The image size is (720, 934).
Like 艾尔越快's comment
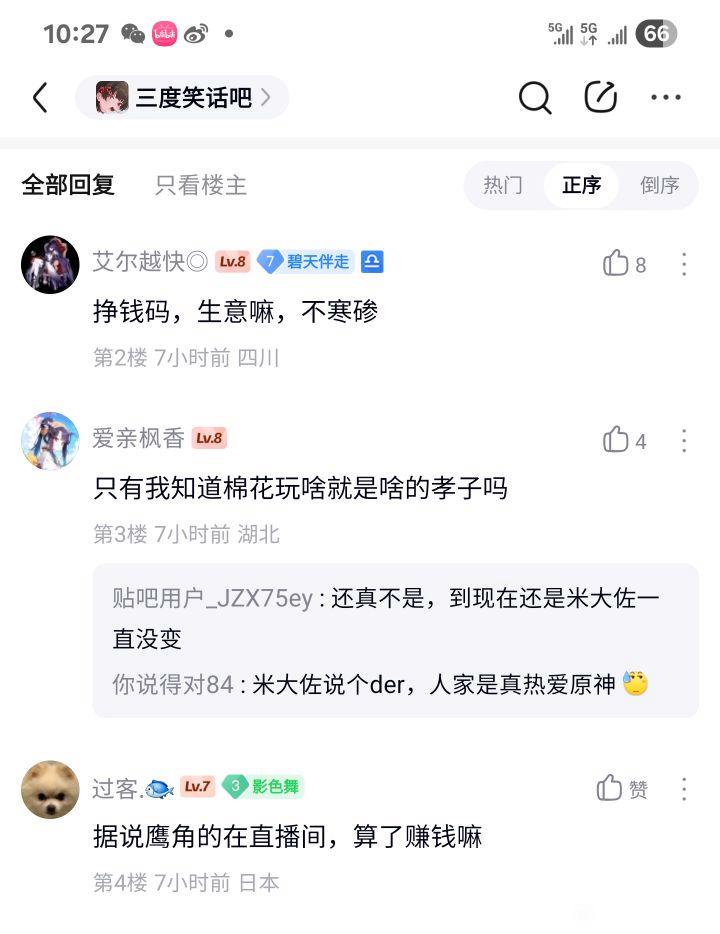[617, 264]
